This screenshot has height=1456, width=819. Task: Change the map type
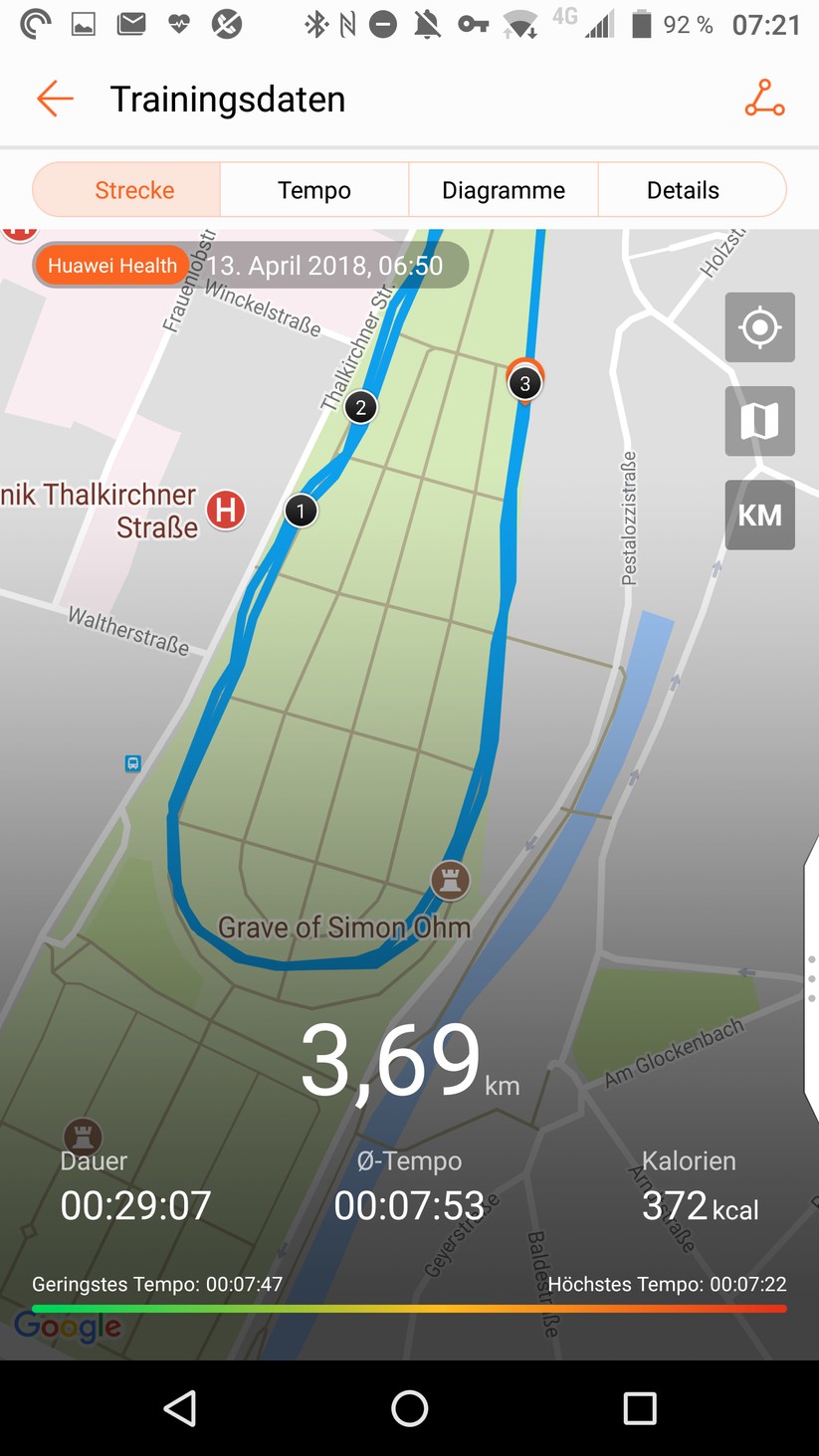point(759,421)
